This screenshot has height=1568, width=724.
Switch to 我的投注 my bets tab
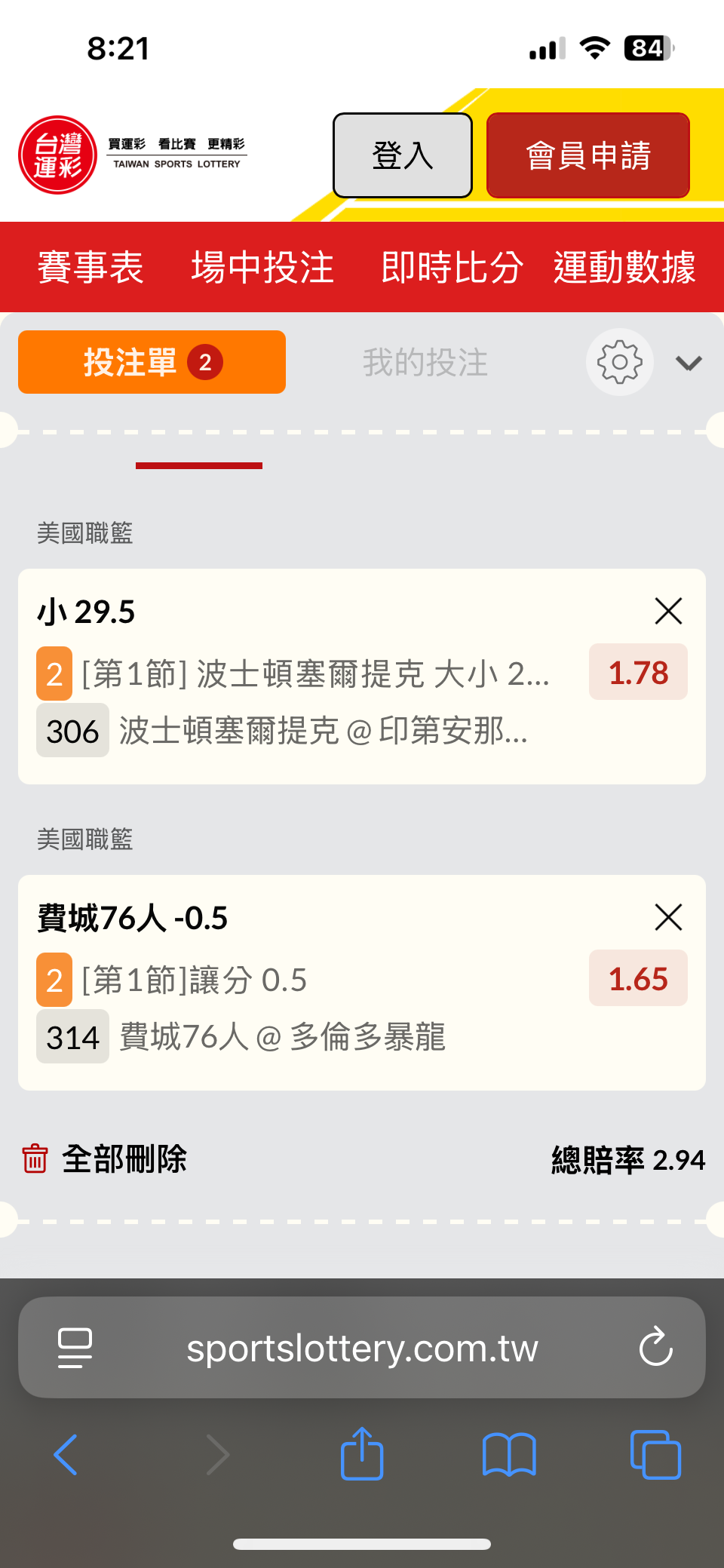[x=425, y=362]
